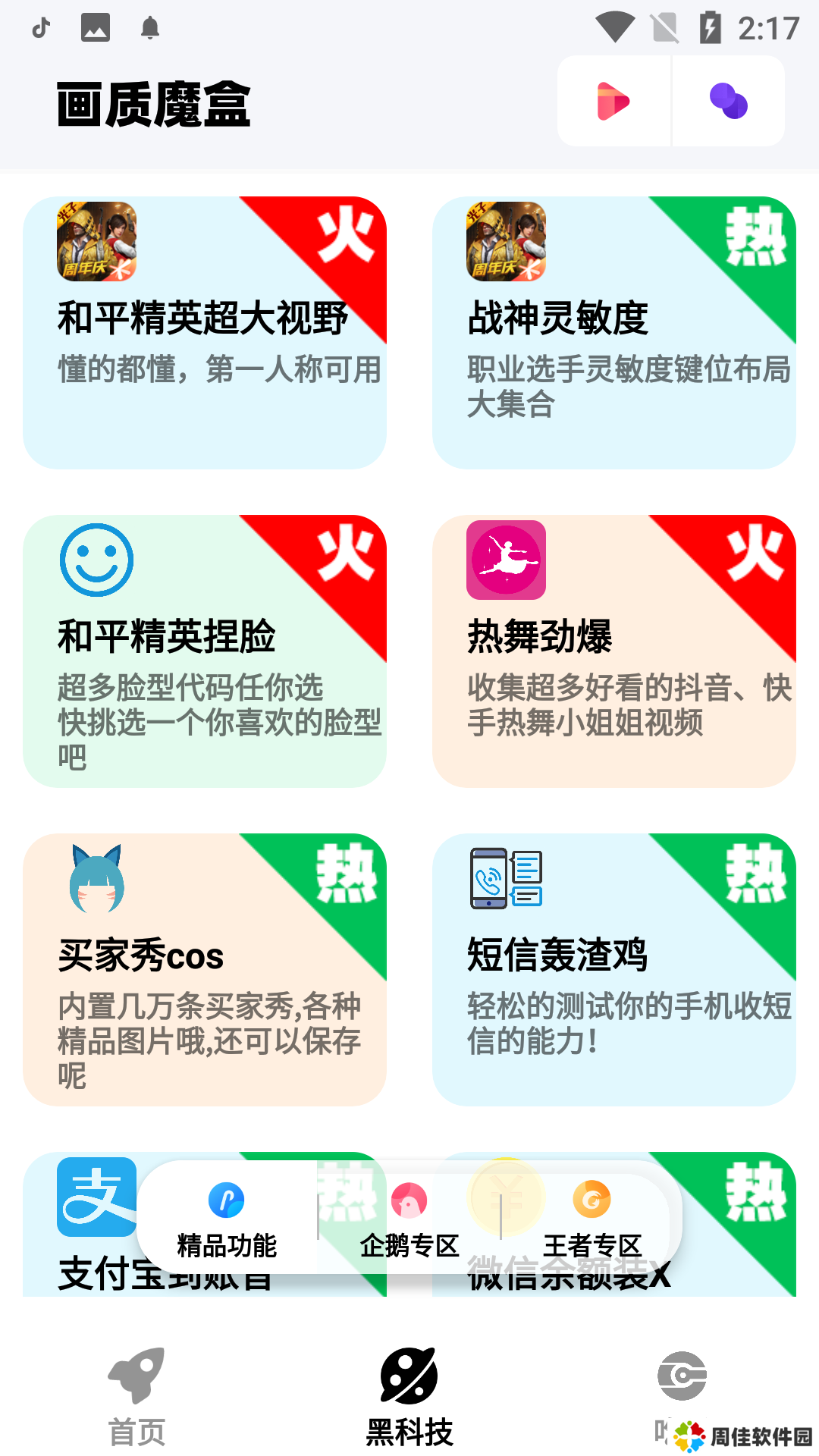Switch to the 黑科技 tab

click(x=409, y=1397)
